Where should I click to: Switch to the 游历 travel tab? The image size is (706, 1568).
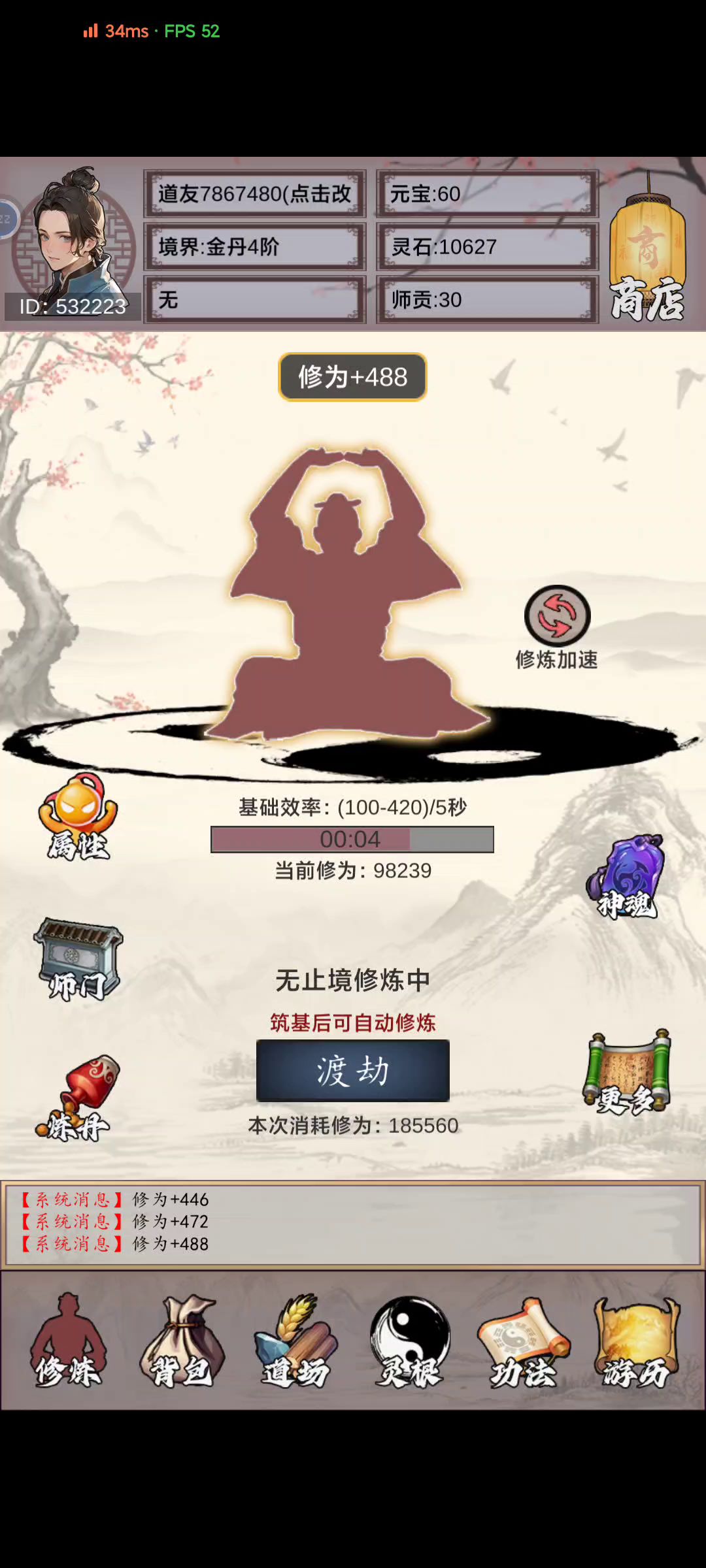pyautogui.click(x=636, y=1341)
